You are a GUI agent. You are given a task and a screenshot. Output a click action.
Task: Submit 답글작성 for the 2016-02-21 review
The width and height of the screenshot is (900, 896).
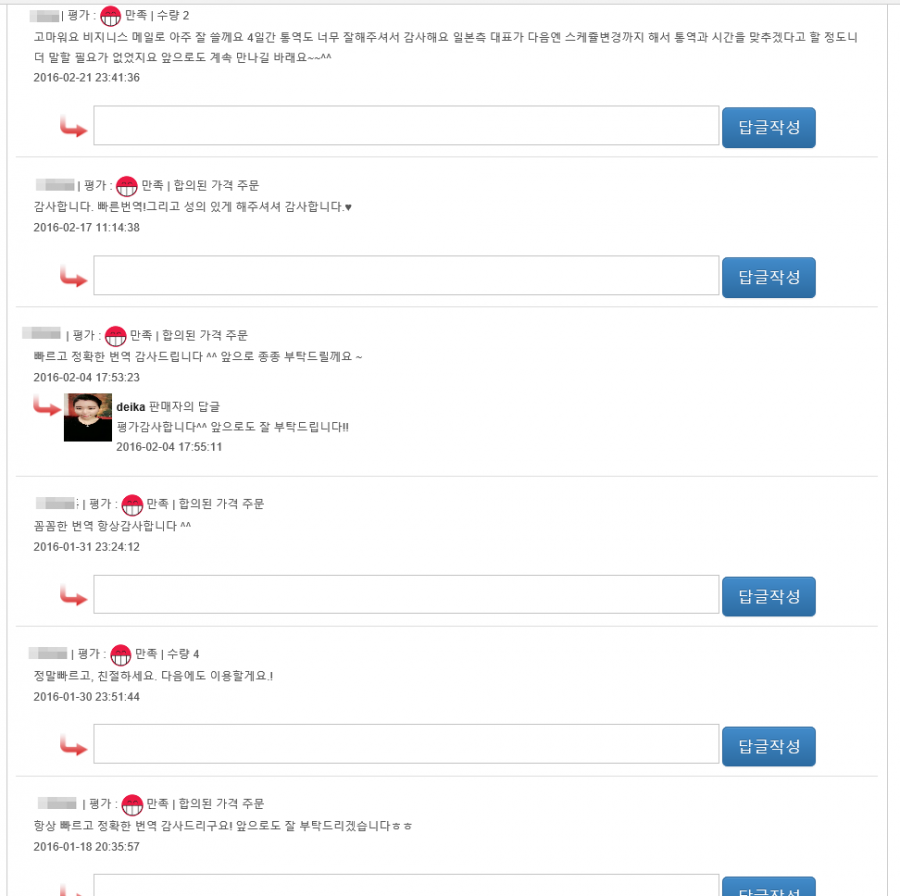click(768, 128)
